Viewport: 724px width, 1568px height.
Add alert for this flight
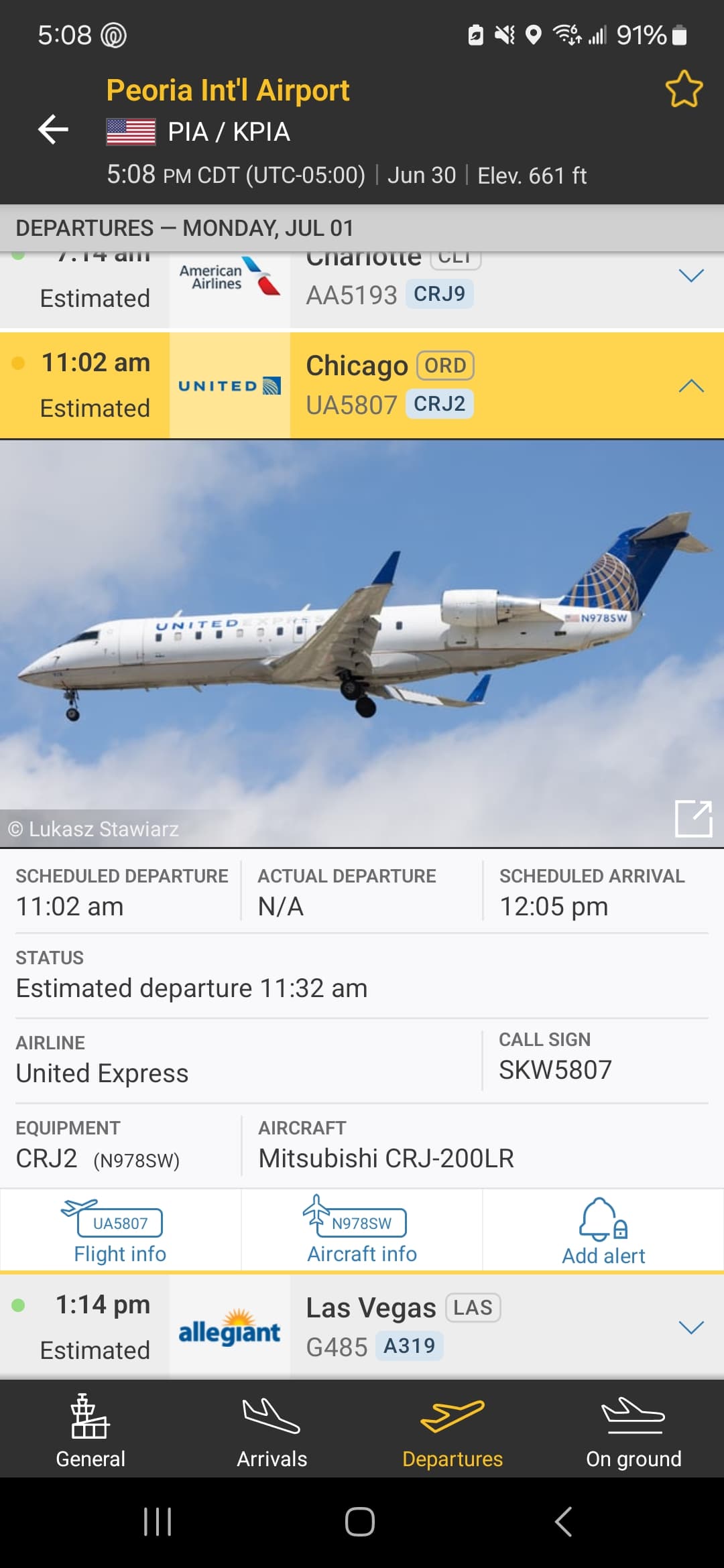tap(603, 1232)
